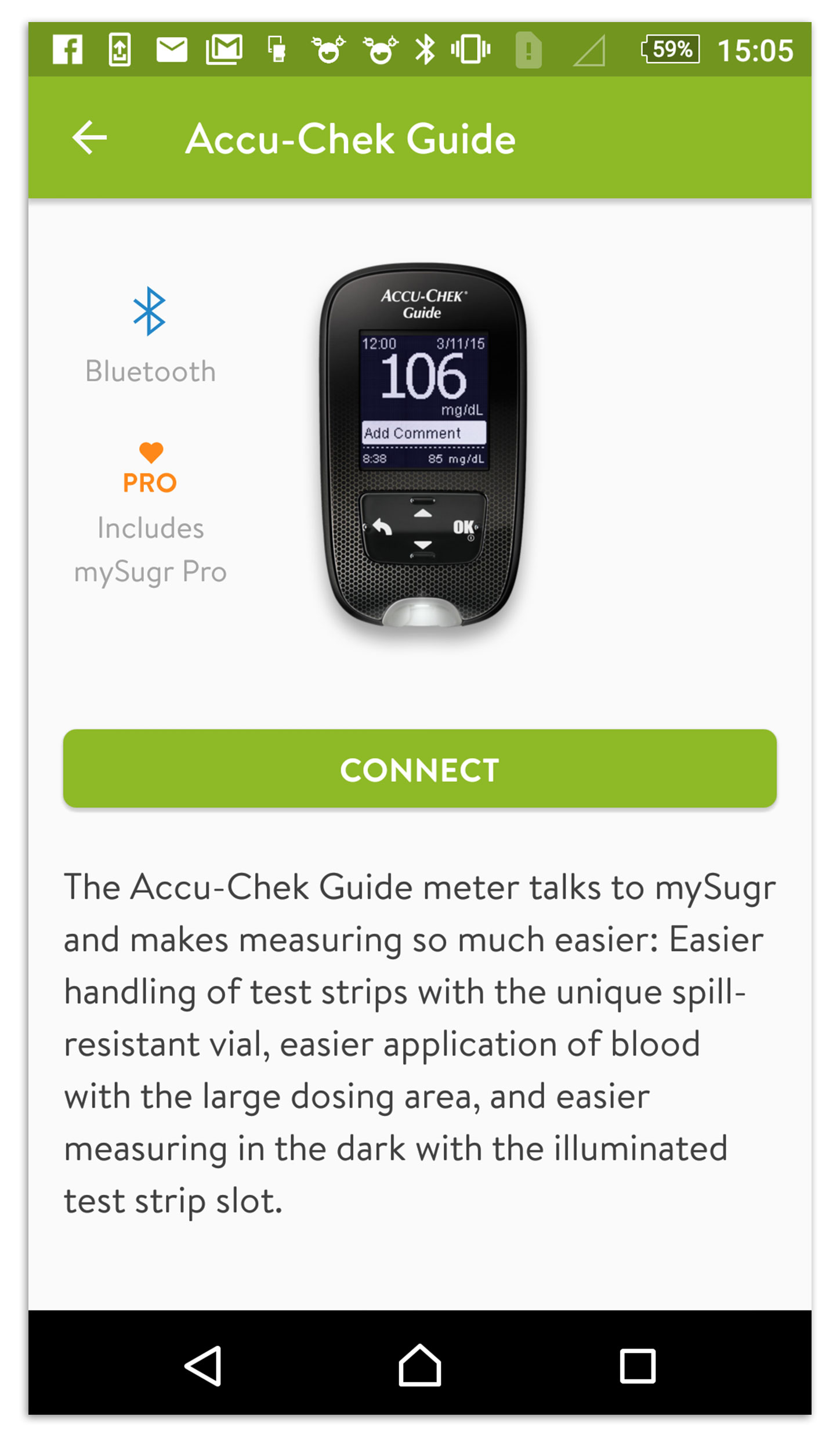Open the recent apps view
The height and width of the screenshot is (1449, 840).
click(637, 1366)
